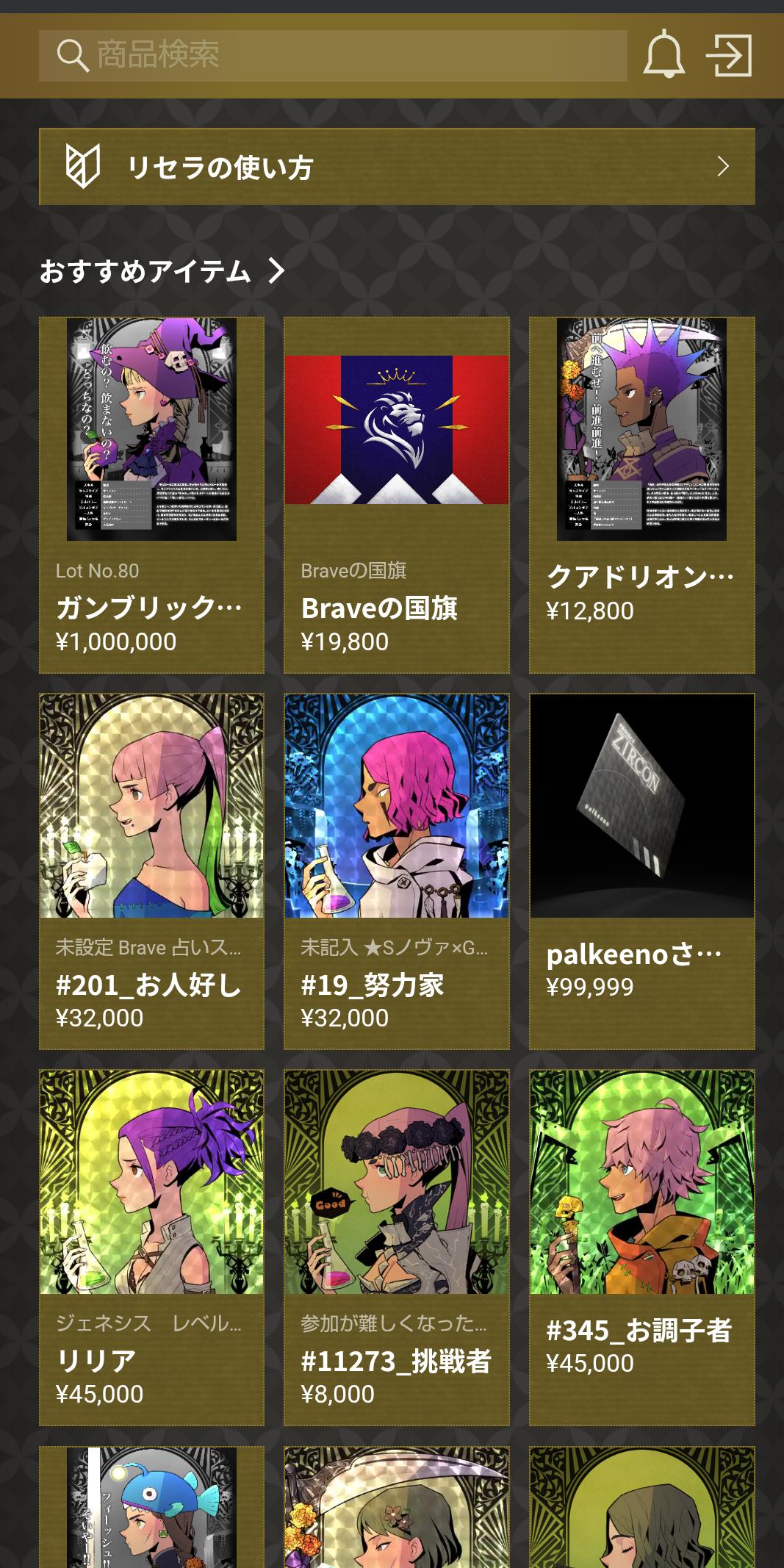View the Braveの国旗 item
The image size is (784, 1568).
(x=397, y=495)
